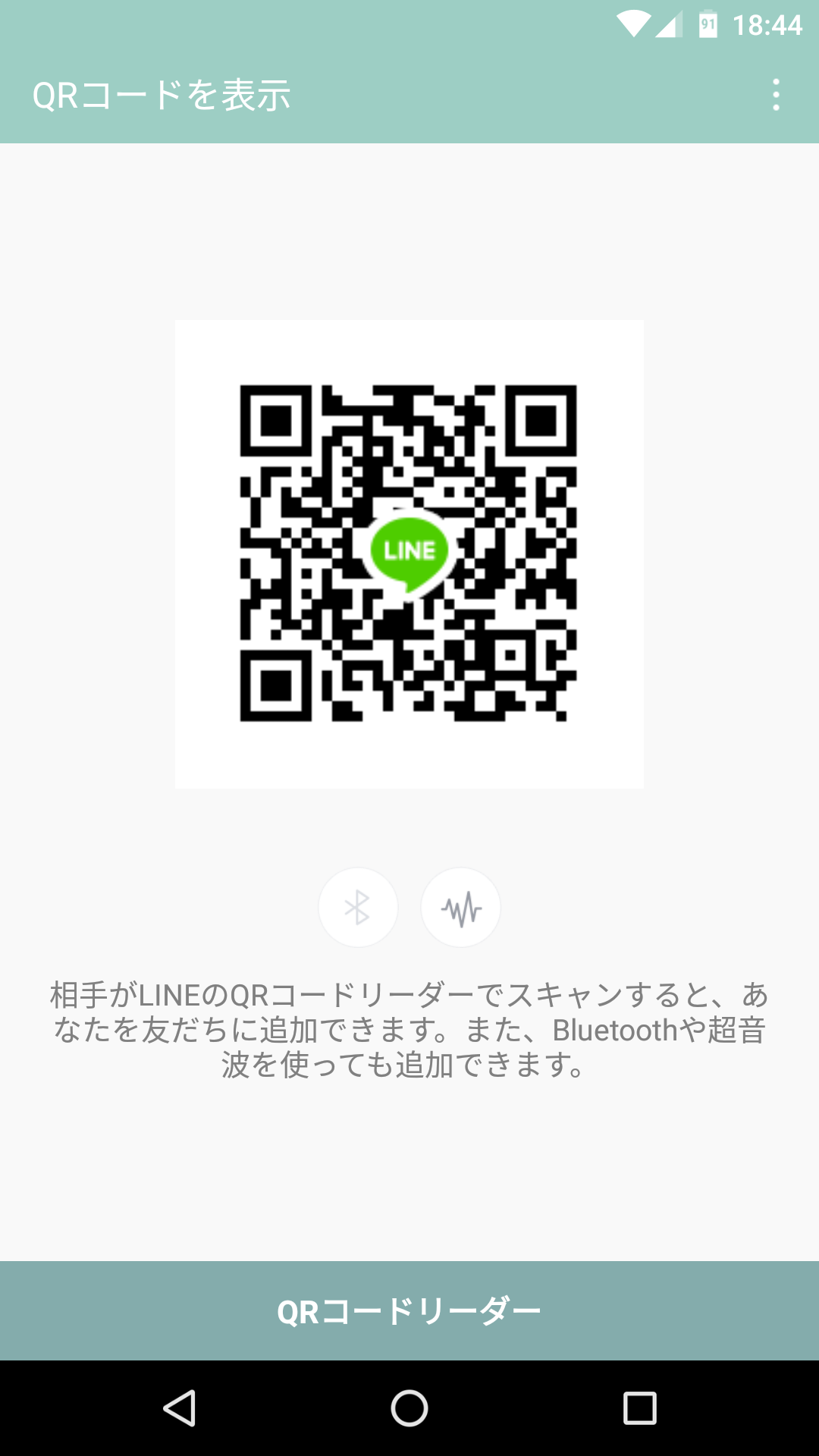Viewport: 819px width, 1456px height.
Task: Tap the Bluetooth add-friend icon
Action: (x=358, y=908)
